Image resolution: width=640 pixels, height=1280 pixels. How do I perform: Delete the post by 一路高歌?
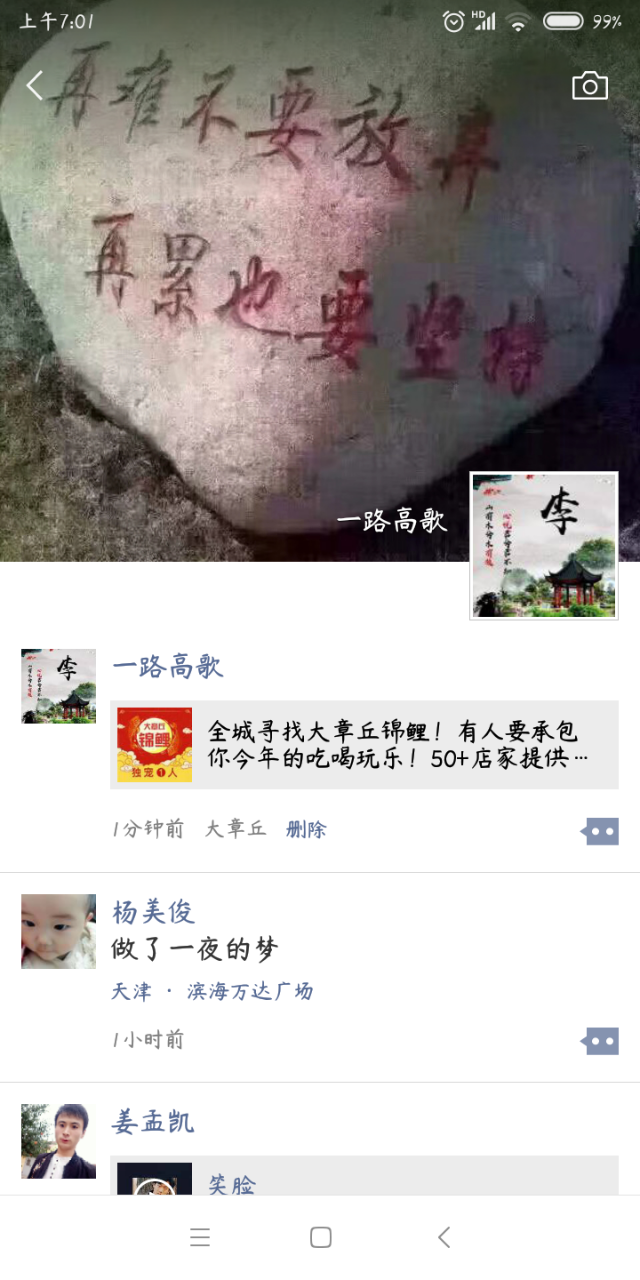coord(306,829)
